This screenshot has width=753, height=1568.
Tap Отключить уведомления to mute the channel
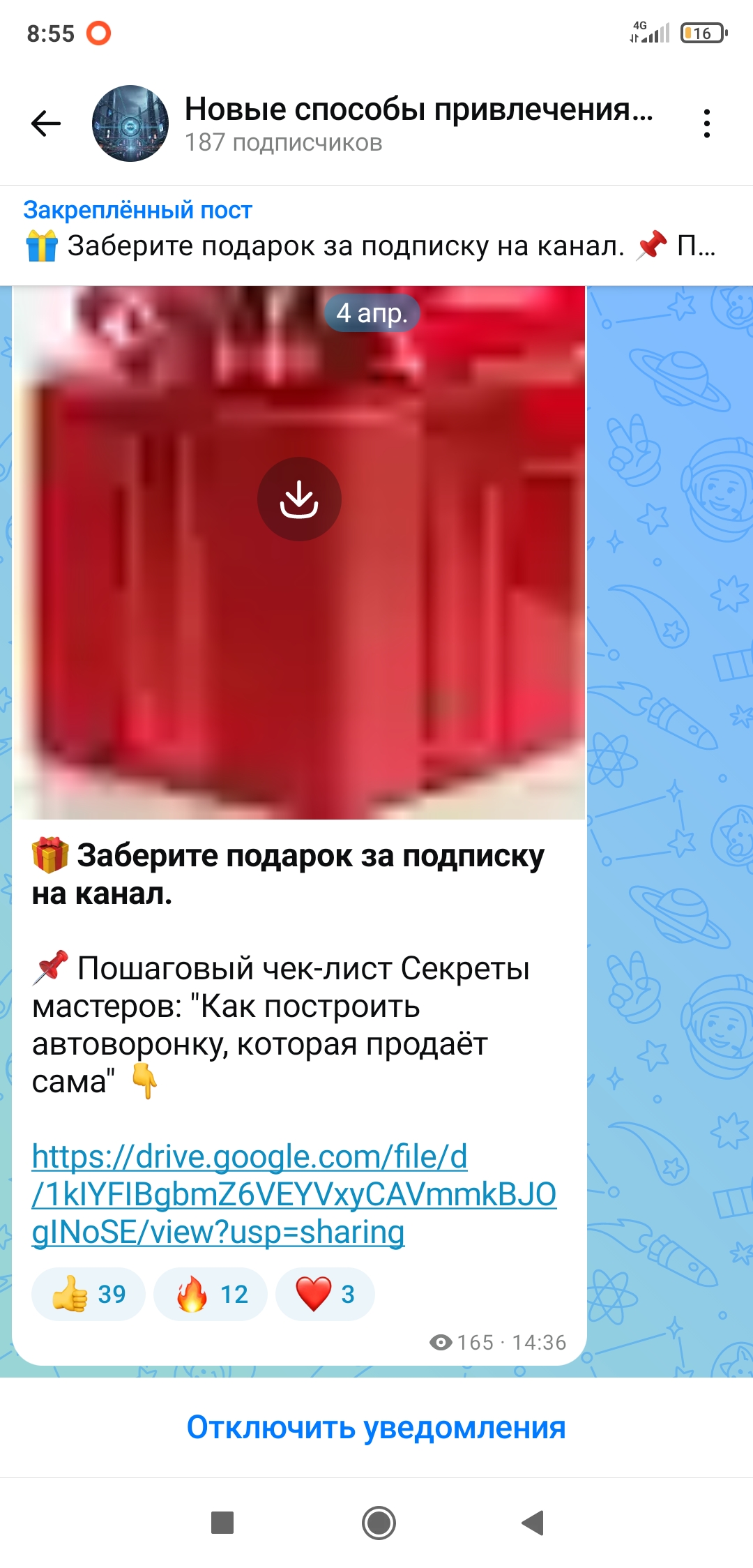tap(376, 1427)
